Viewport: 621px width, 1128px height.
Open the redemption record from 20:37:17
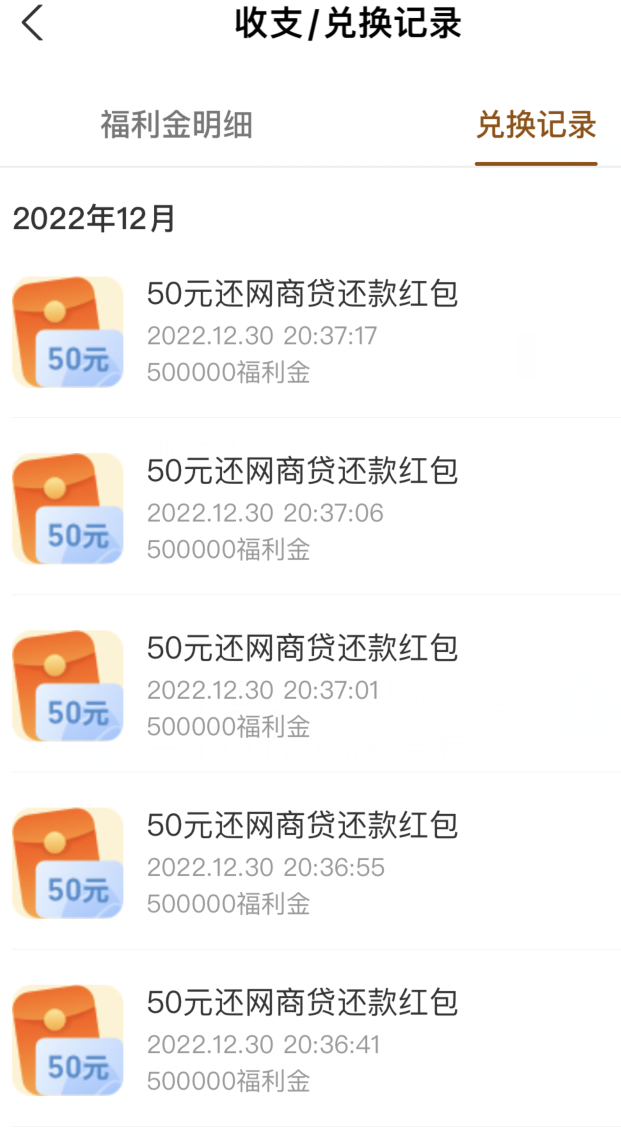pyautogui.click(x=302, y=332)
